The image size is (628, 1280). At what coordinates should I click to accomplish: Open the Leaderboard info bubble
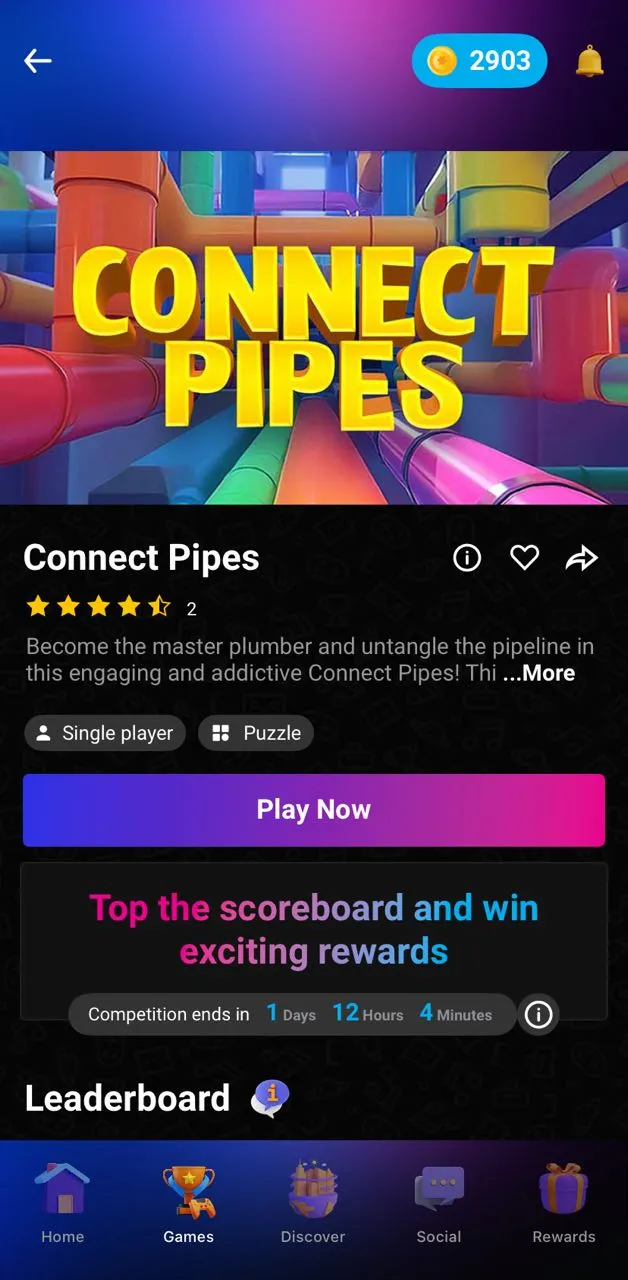pyautogui.click(x=270, y=1098)
